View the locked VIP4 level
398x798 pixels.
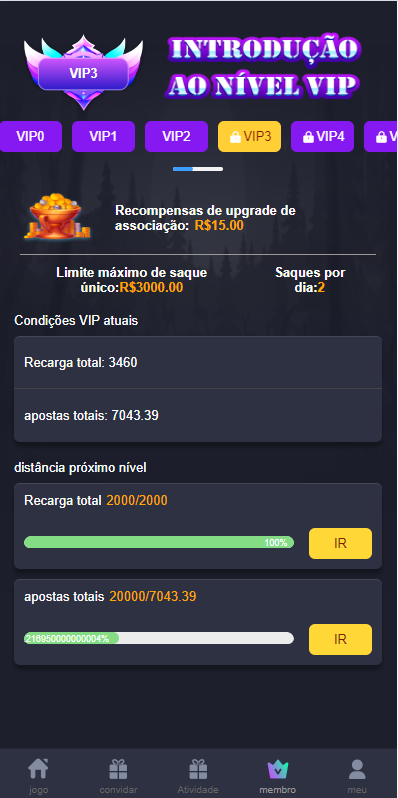pos(323,136)
